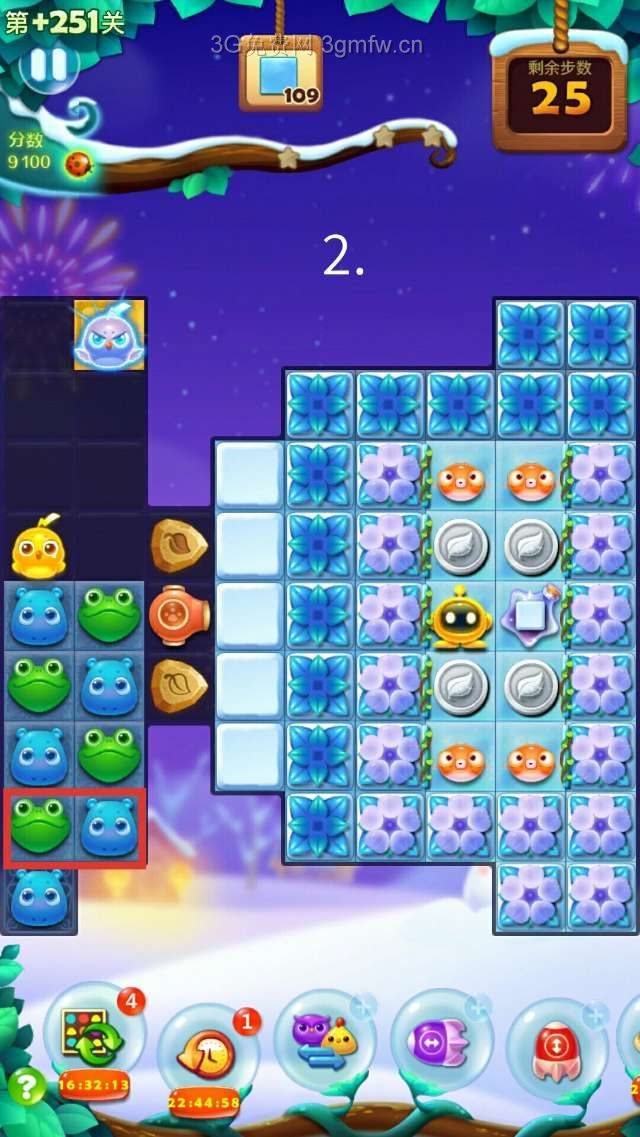
Task: Open the help question mark
Action: (27, 1086)
